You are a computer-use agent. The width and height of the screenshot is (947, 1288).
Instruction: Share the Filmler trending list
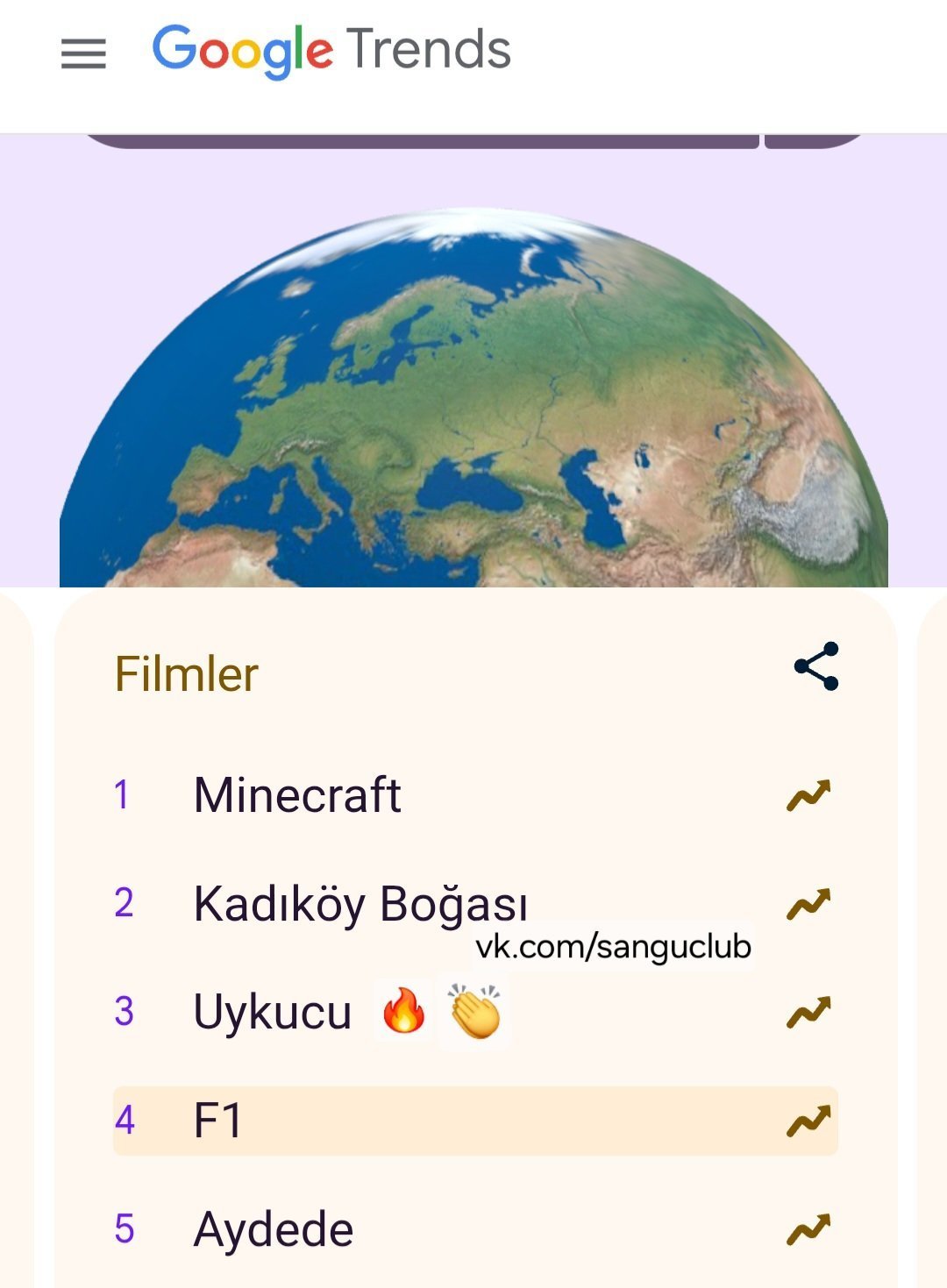816,667
